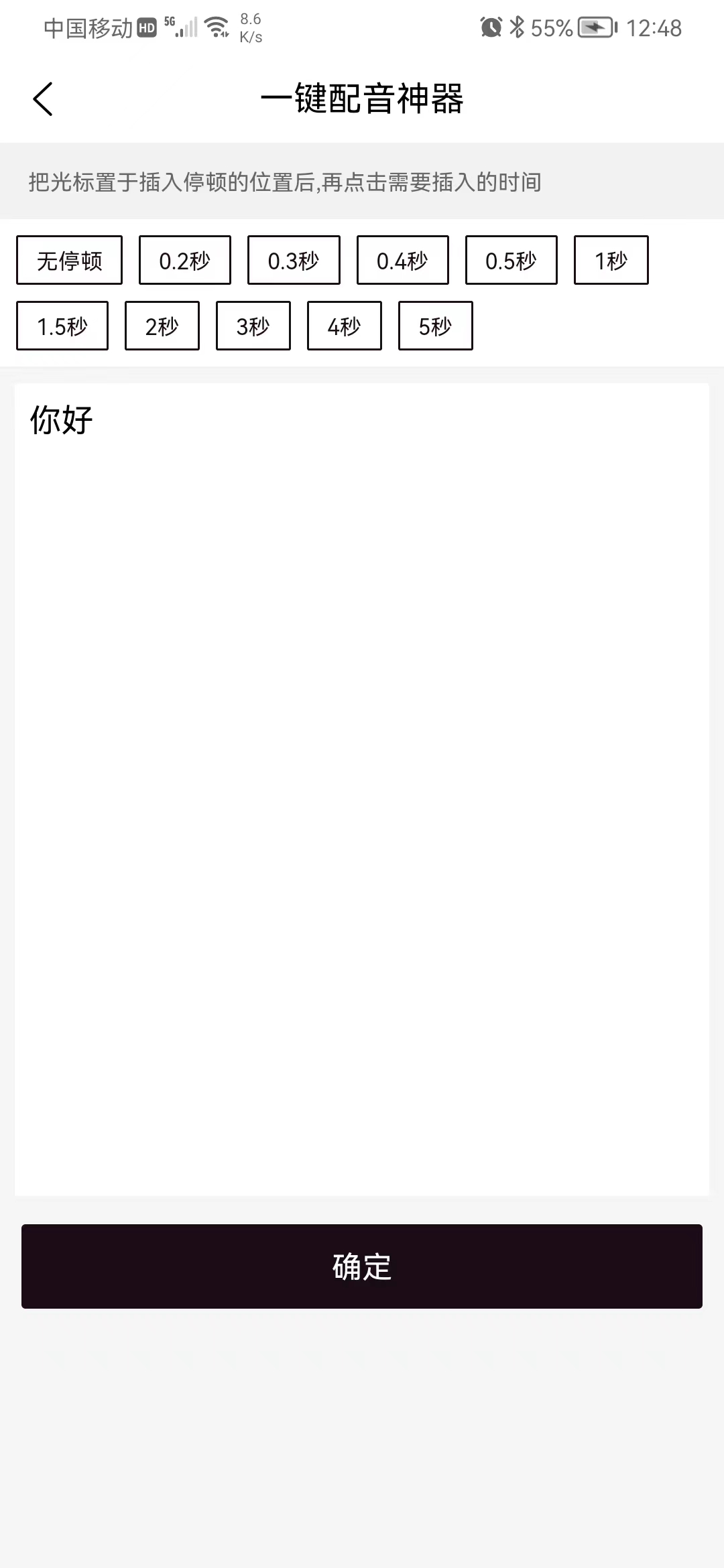Tap the 1秒 pause button
Viewport: 724px width, 1568px height.
pos(611,260)
